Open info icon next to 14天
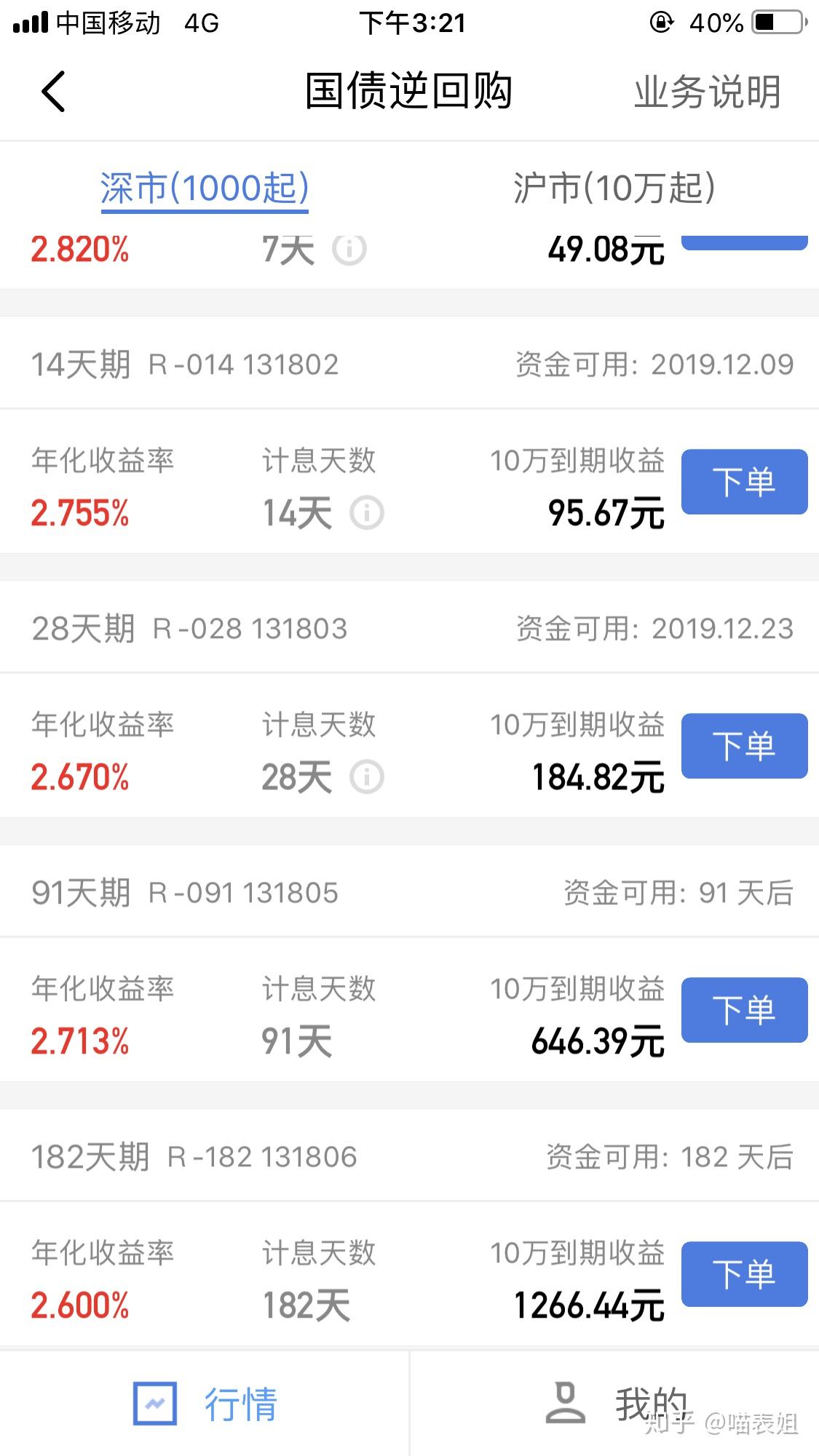The height and width of the screenshot is (1456, 819). [367, 513]
